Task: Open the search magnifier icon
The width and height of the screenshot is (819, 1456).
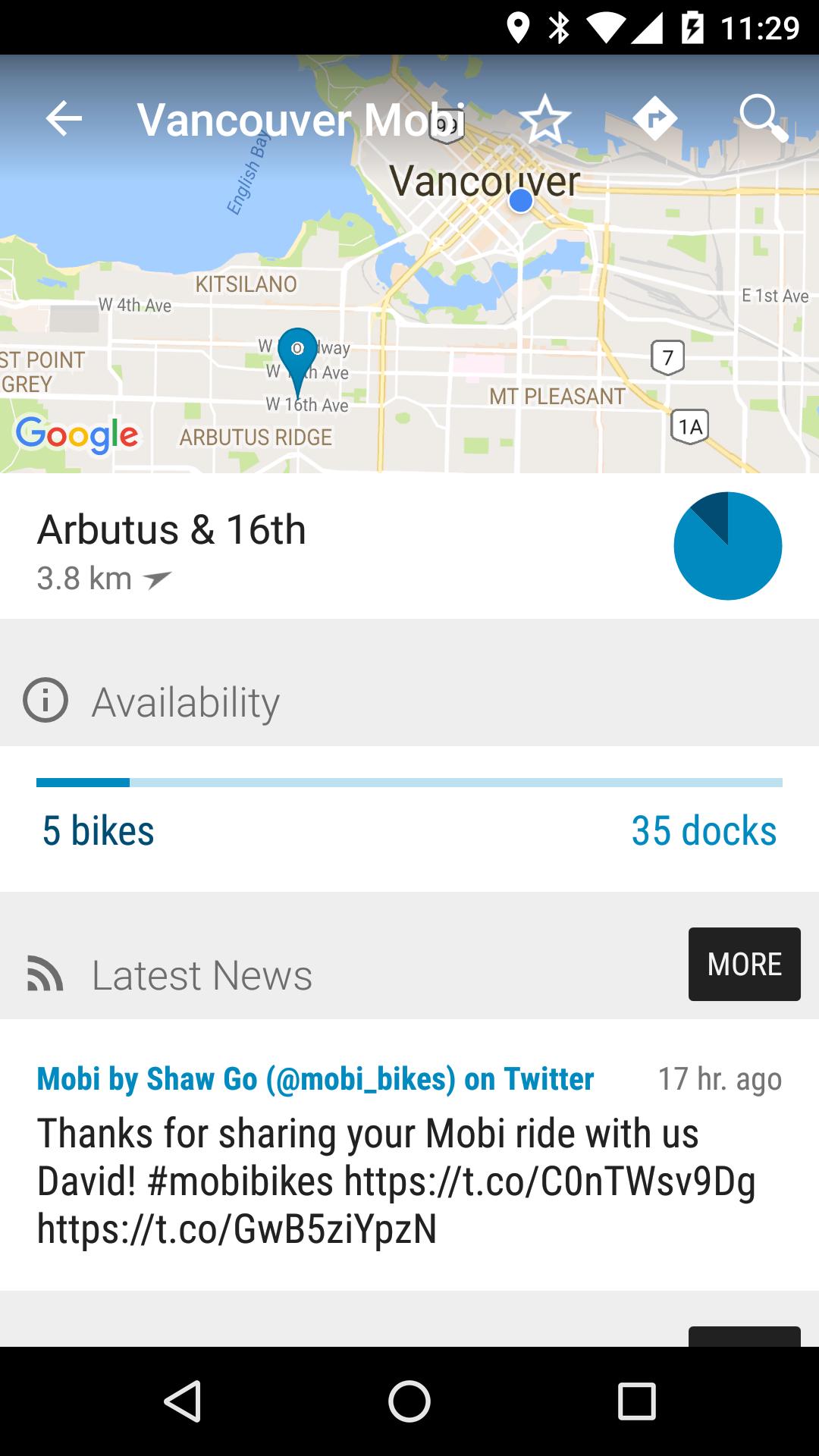Action: click(x=764, y=118)
